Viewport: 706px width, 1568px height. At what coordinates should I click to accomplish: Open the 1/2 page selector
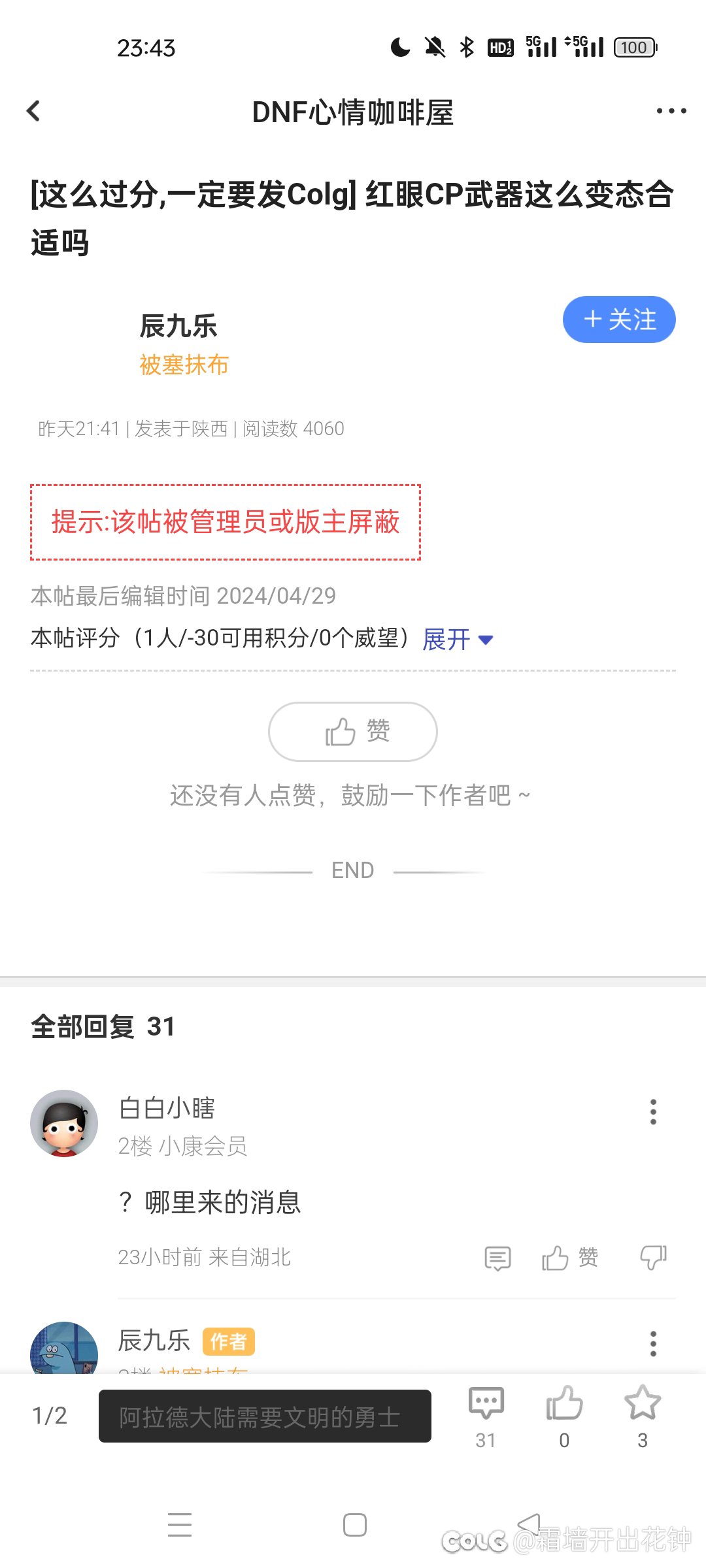(x=50, y=1416)
